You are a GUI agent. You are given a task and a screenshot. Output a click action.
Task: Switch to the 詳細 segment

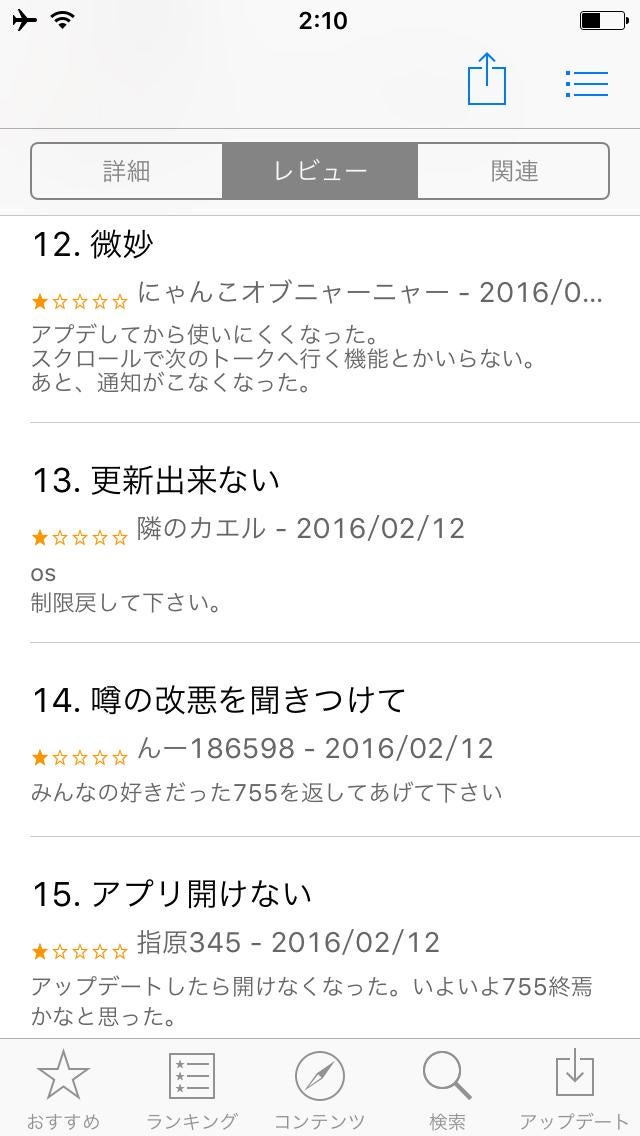127,171
